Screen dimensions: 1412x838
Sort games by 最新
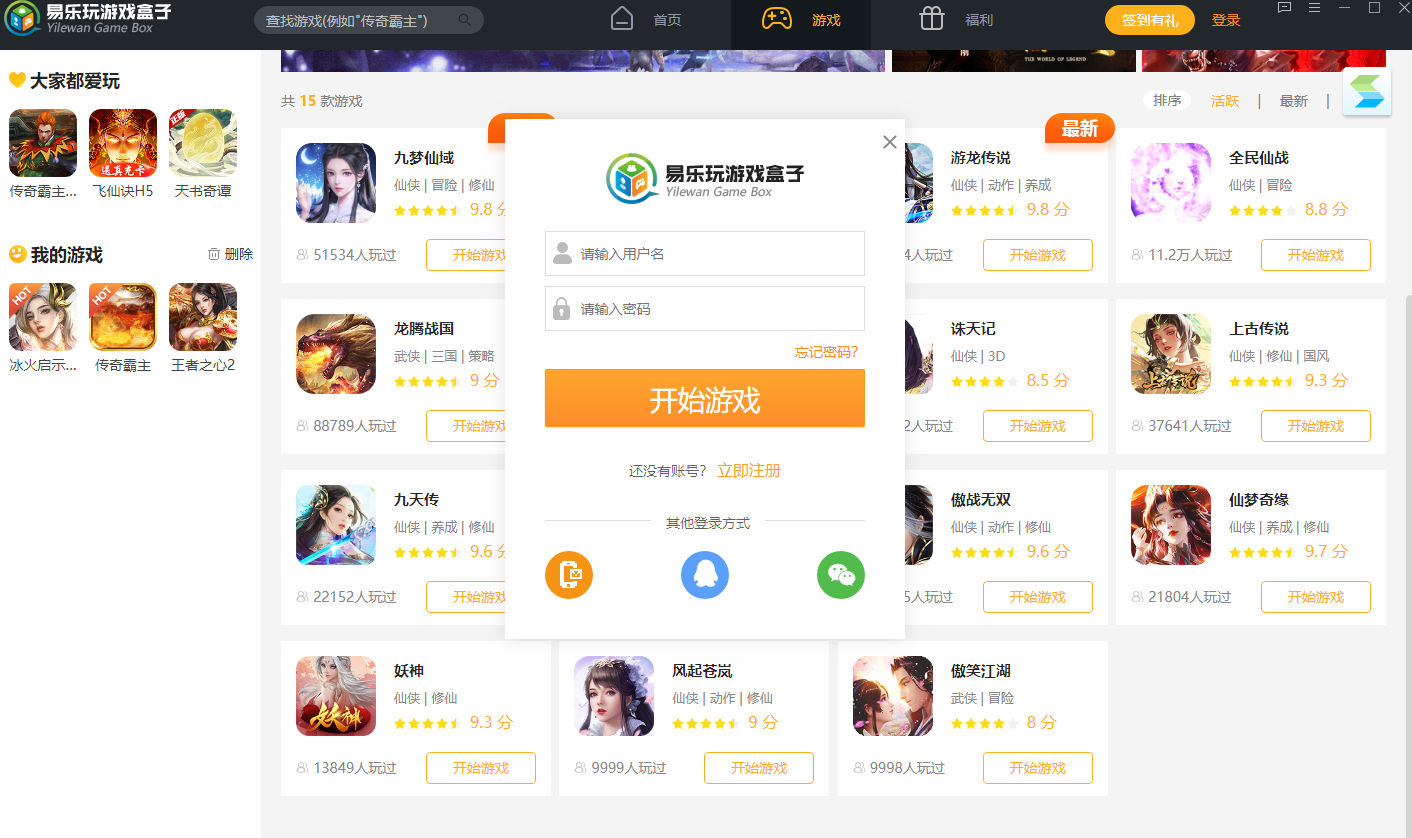point(1293,101)
